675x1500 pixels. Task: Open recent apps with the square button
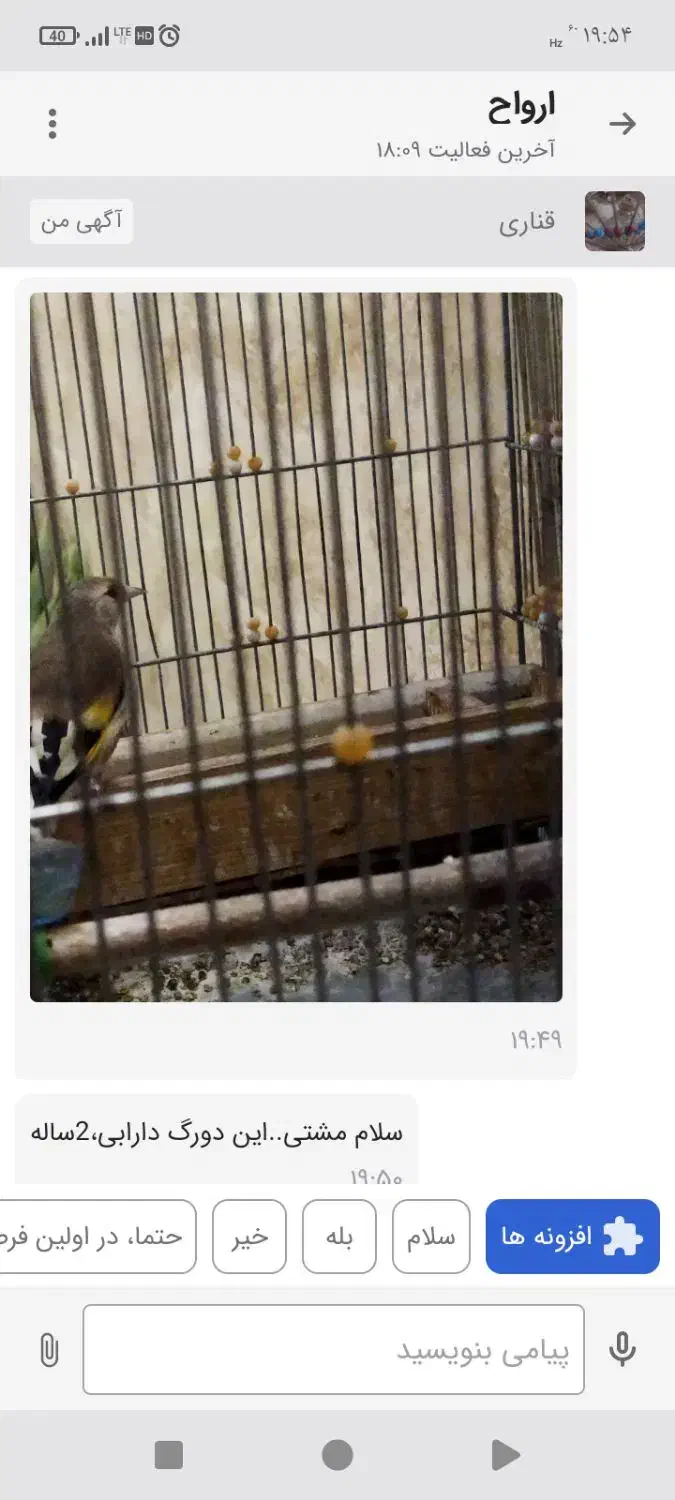point(169,1455)
